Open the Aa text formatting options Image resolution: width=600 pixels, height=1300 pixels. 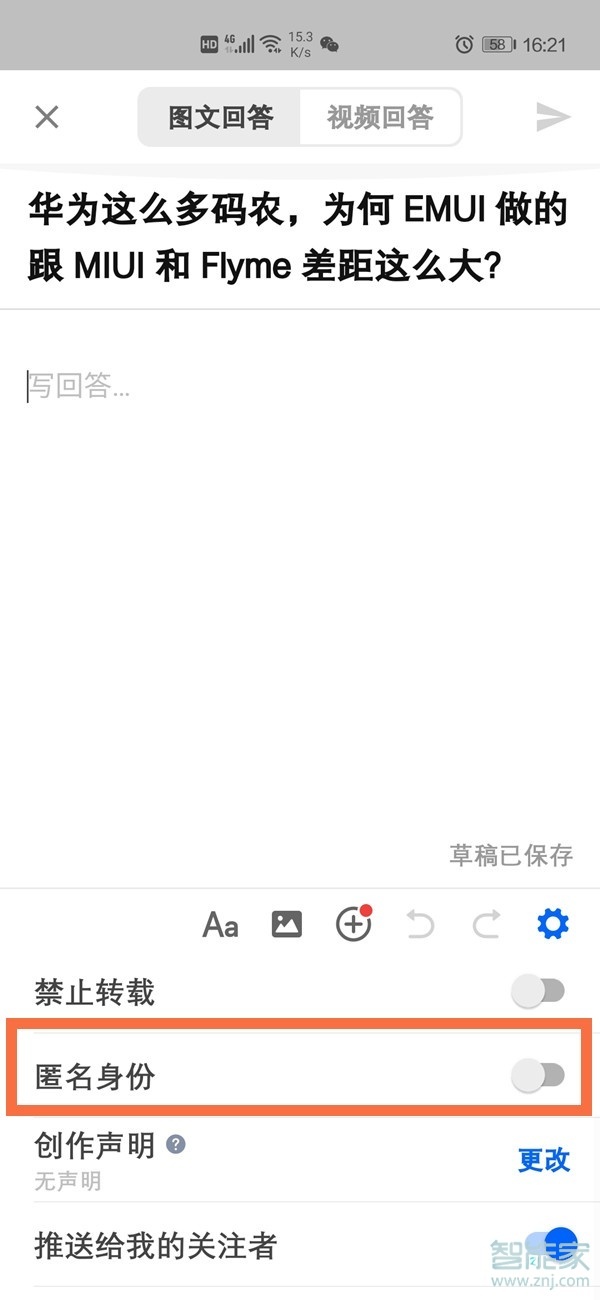click(x=220, y=925)
